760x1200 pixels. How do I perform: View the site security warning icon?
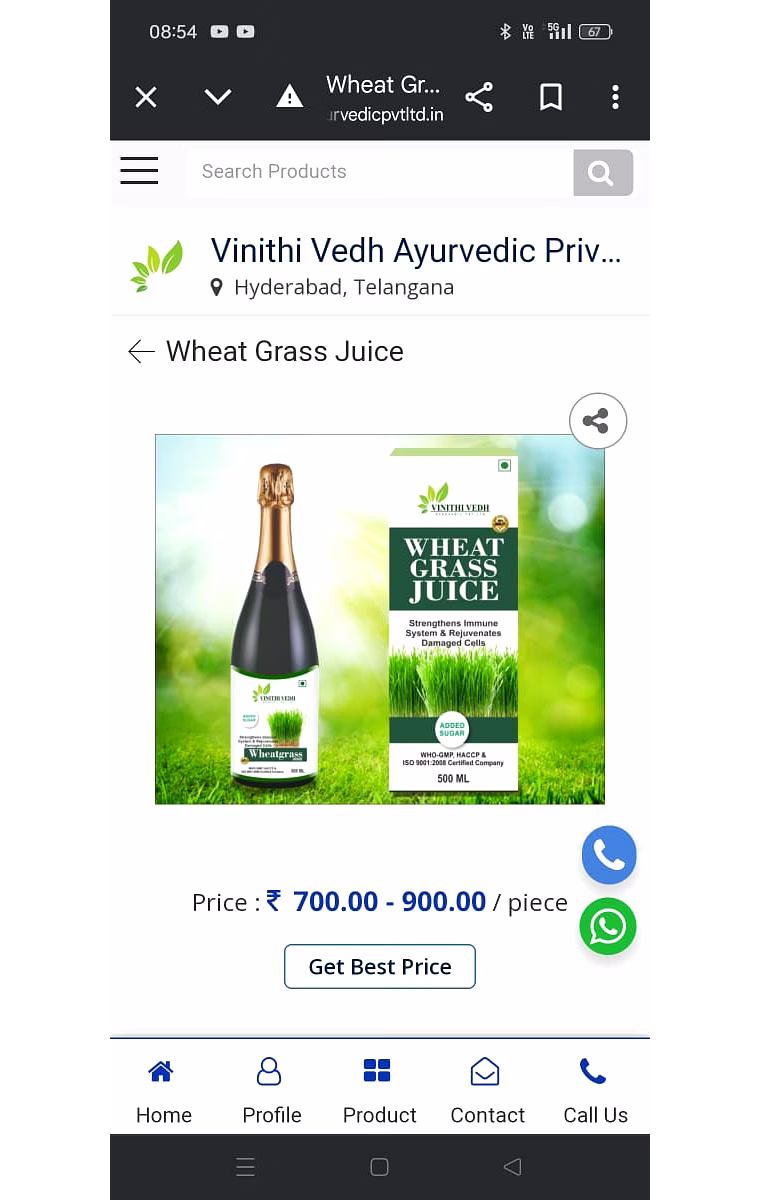[289, 97]
